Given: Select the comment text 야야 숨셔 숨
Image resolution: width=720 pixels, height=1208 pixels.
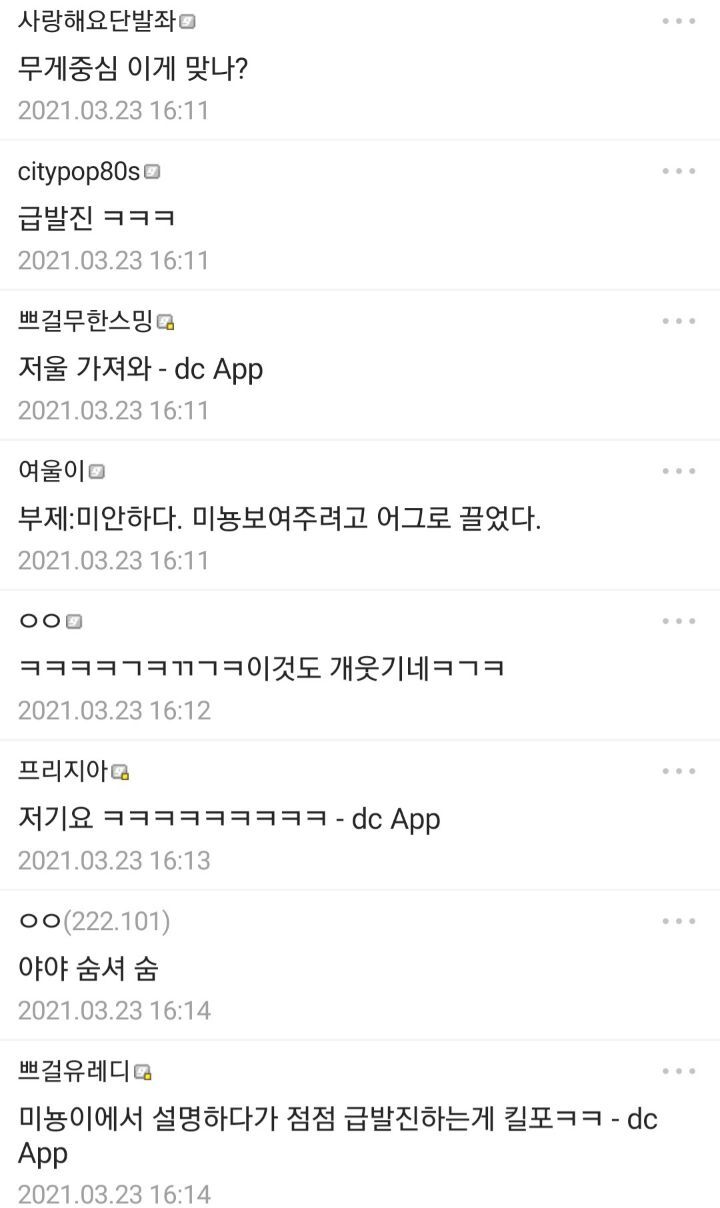Looking at the screenshot, I should [88, 969].
